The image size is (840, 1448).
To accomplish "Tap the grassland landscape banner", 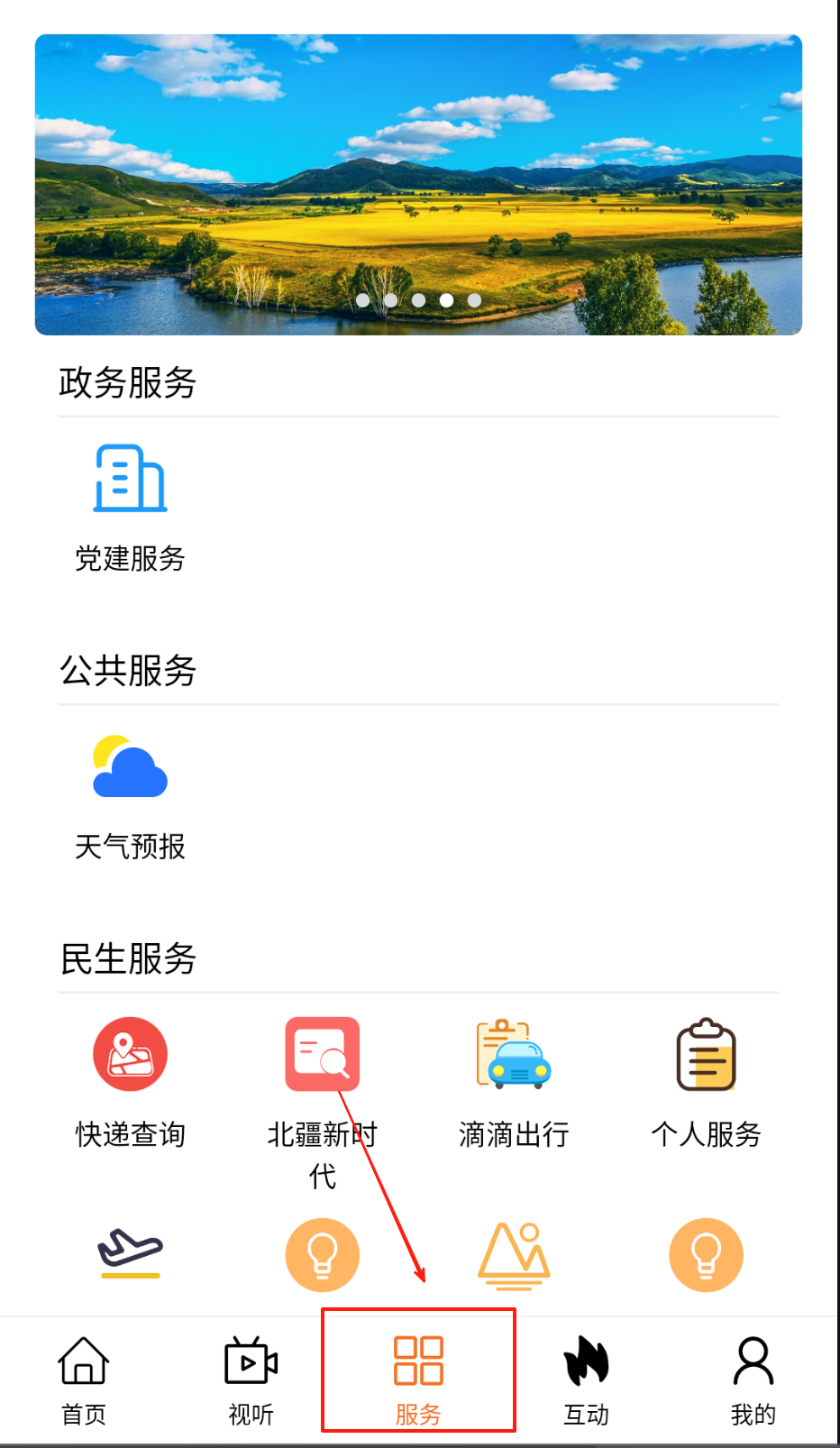I will coord(418,184).
